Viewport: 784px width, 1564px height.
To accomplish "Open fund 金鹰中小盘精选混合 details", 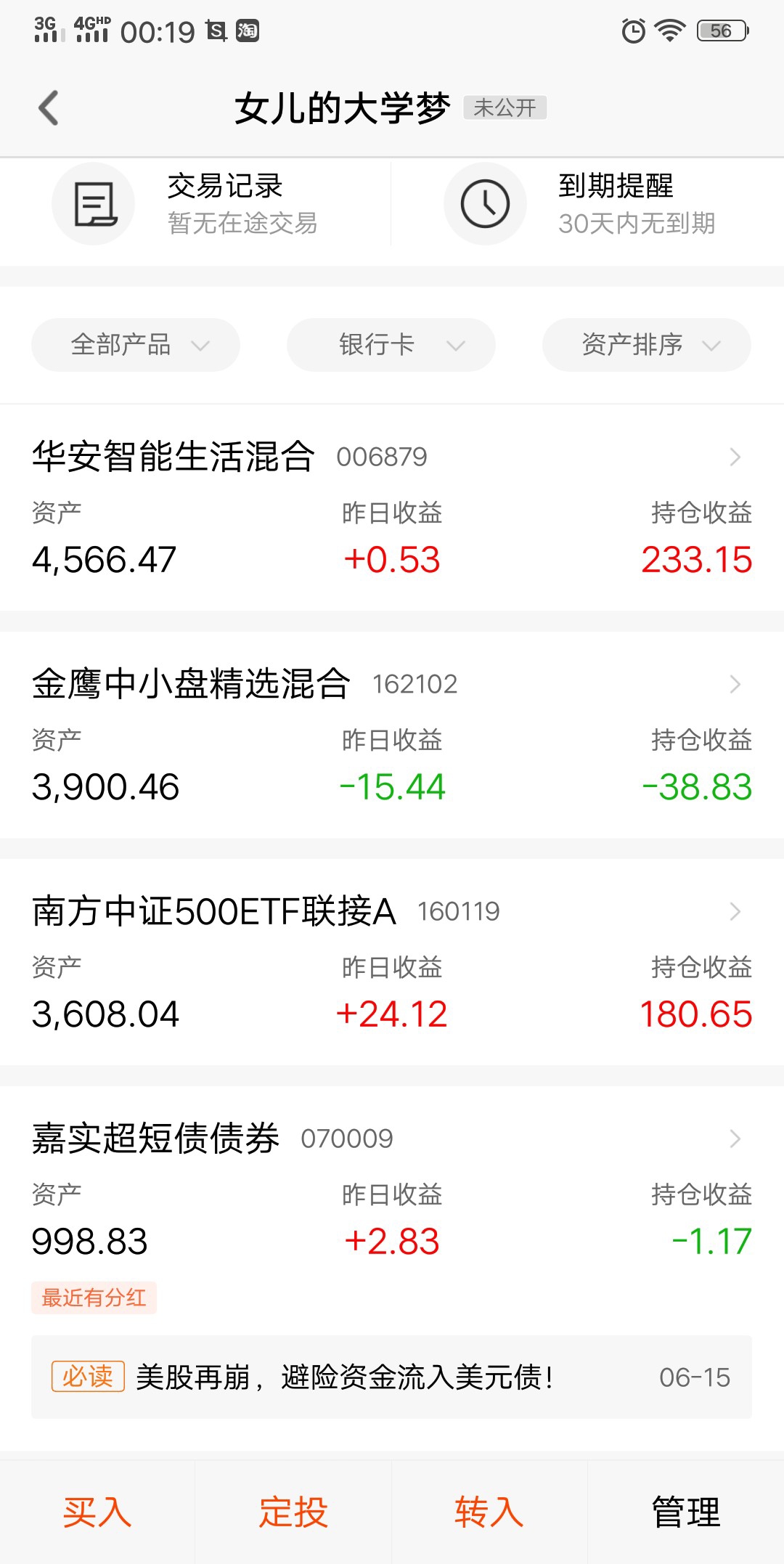I will tap(392, 735).
